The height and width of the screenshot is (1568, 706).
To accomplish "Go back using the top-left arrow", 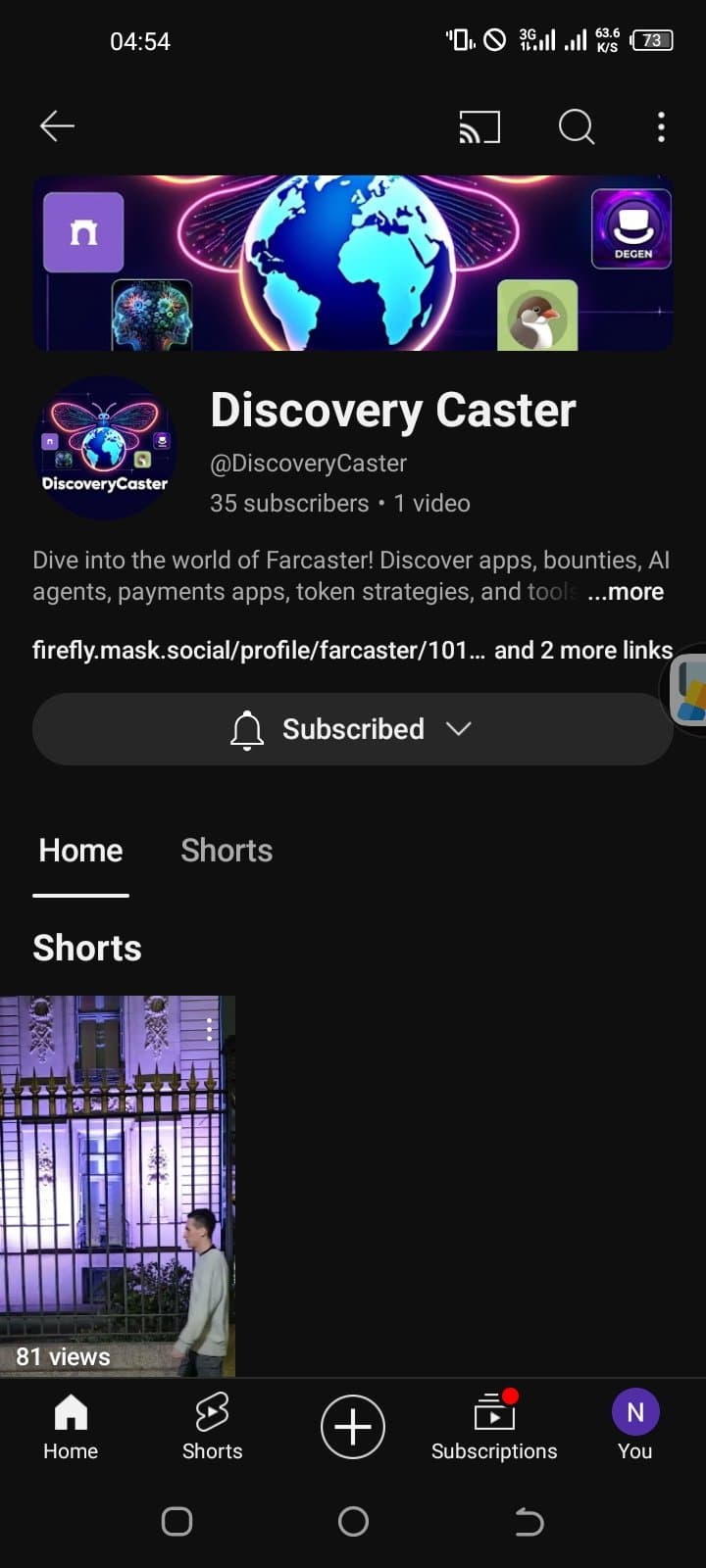I will click(x=57, y=126).
